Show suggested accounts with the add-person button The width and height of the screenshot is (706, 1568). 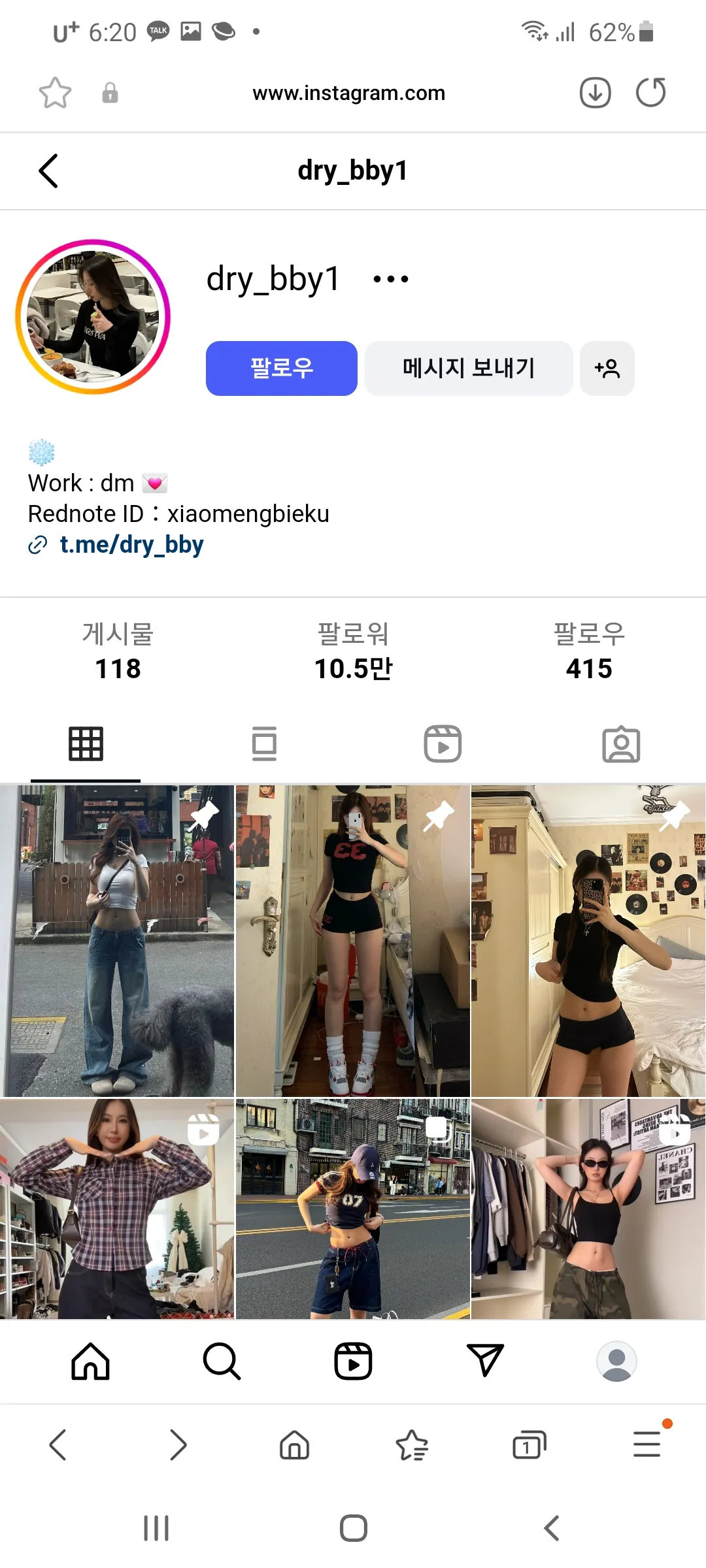point(607,368)
